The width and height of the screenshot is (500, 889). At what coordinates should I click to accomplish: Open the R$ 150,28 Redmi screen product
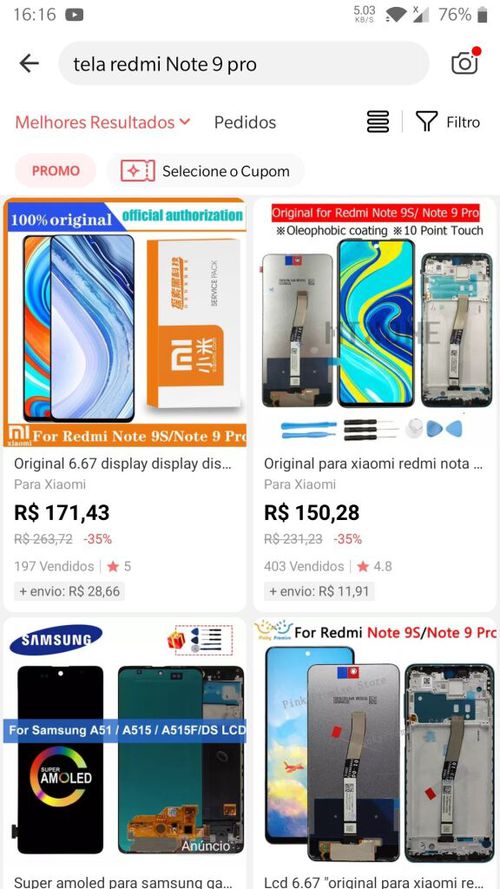pos(375,404)
